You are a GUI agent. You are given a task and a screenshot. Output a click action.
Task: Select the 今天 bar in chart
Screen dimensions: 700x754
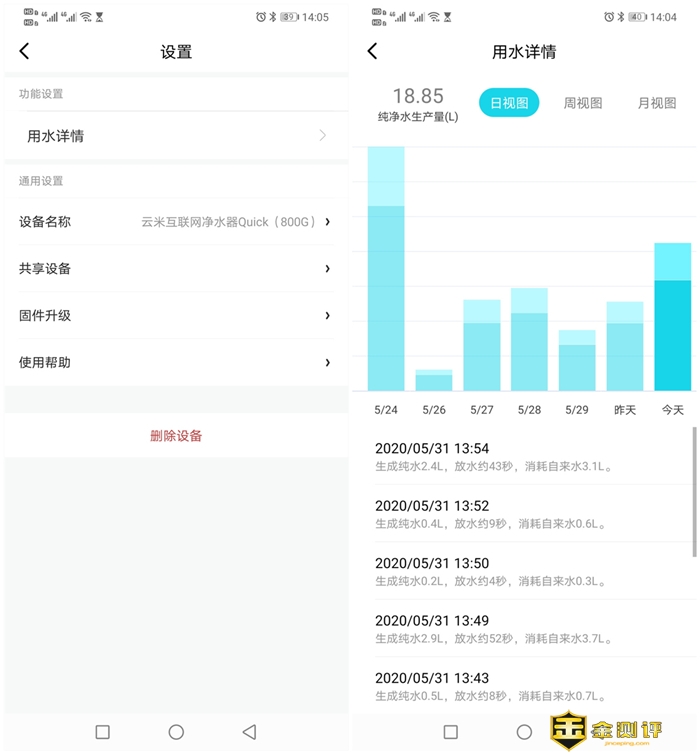[673, 318]
